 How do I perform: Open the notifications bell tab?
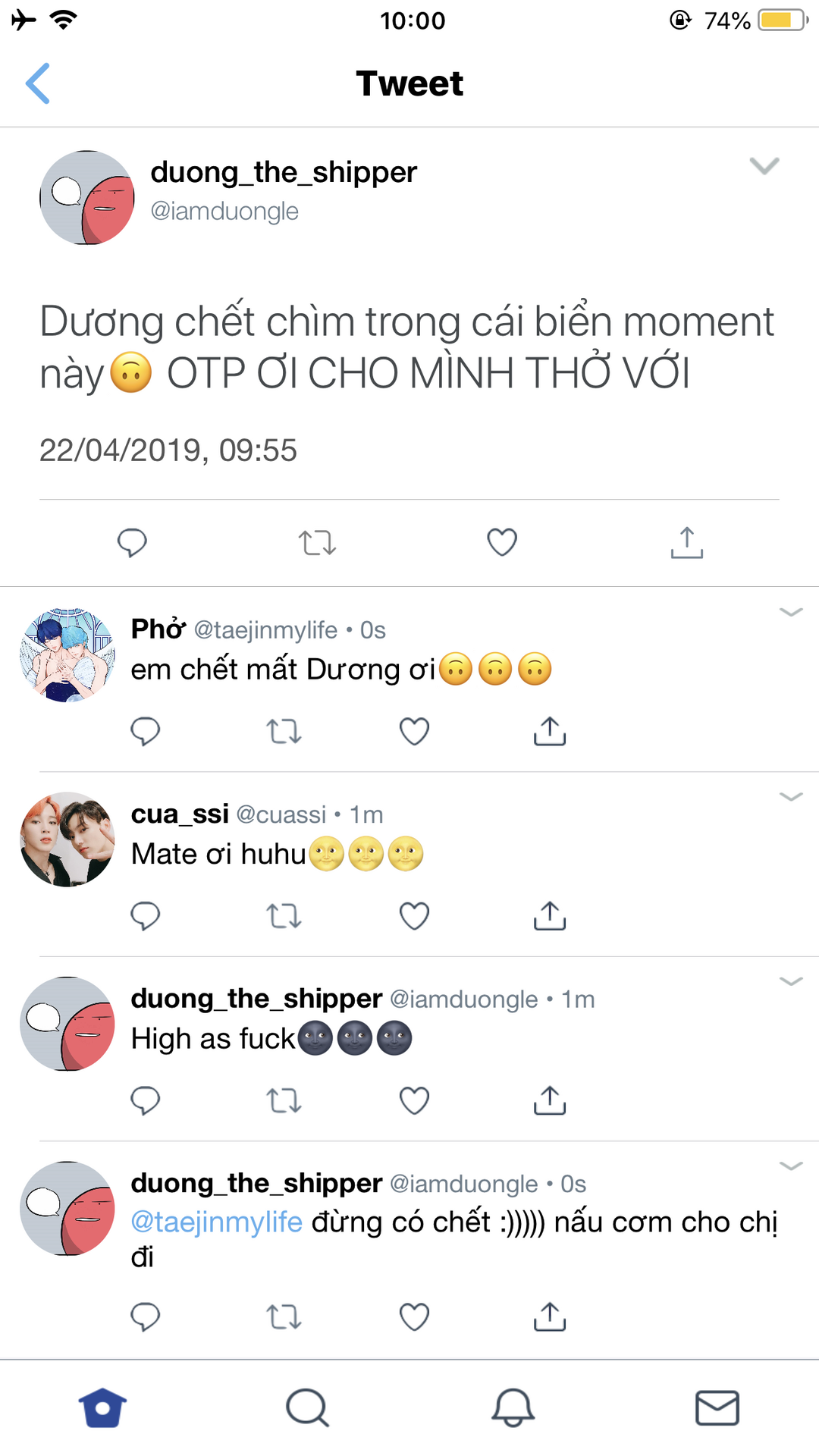(x=513, y=1408)
